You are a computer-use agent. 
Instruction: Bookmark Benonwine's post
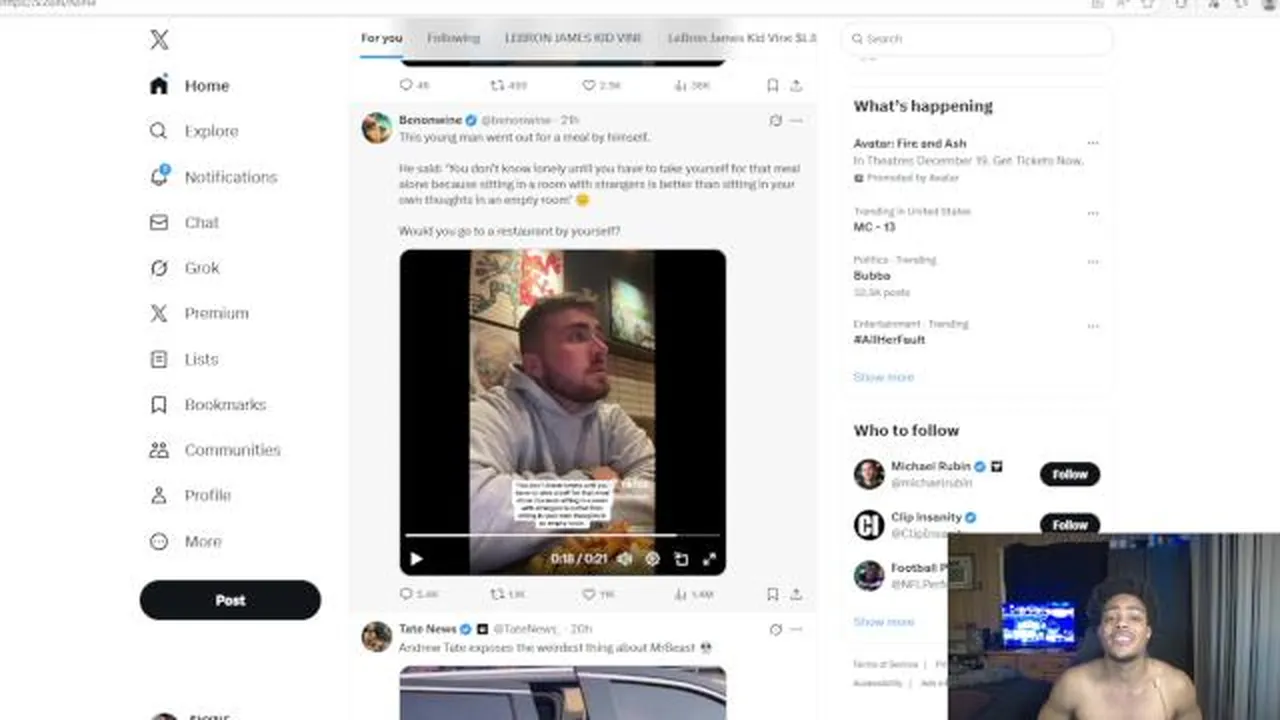click(x=772, y=594)
